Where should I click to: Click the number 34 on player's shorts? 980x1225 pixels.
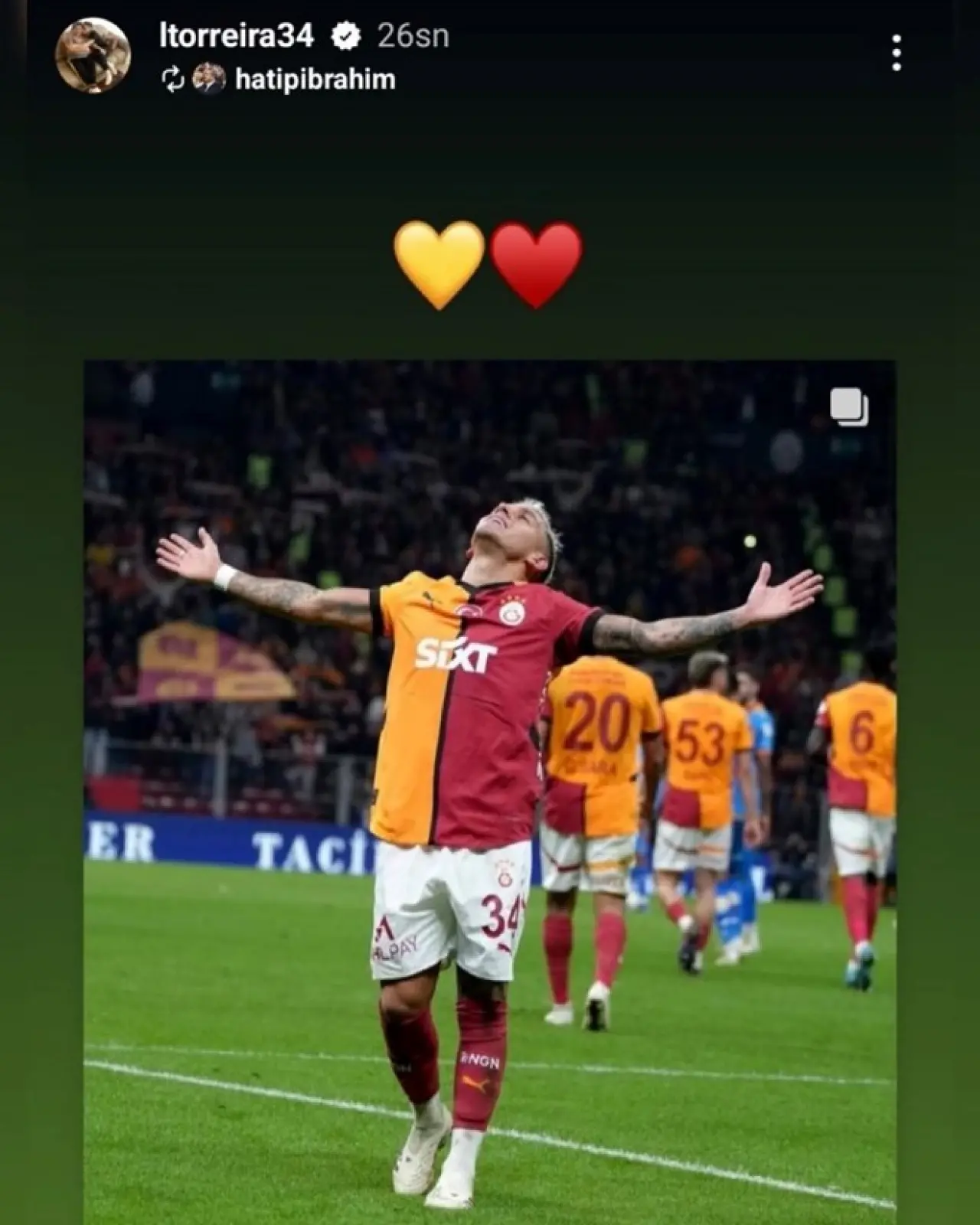pos(501,915)
